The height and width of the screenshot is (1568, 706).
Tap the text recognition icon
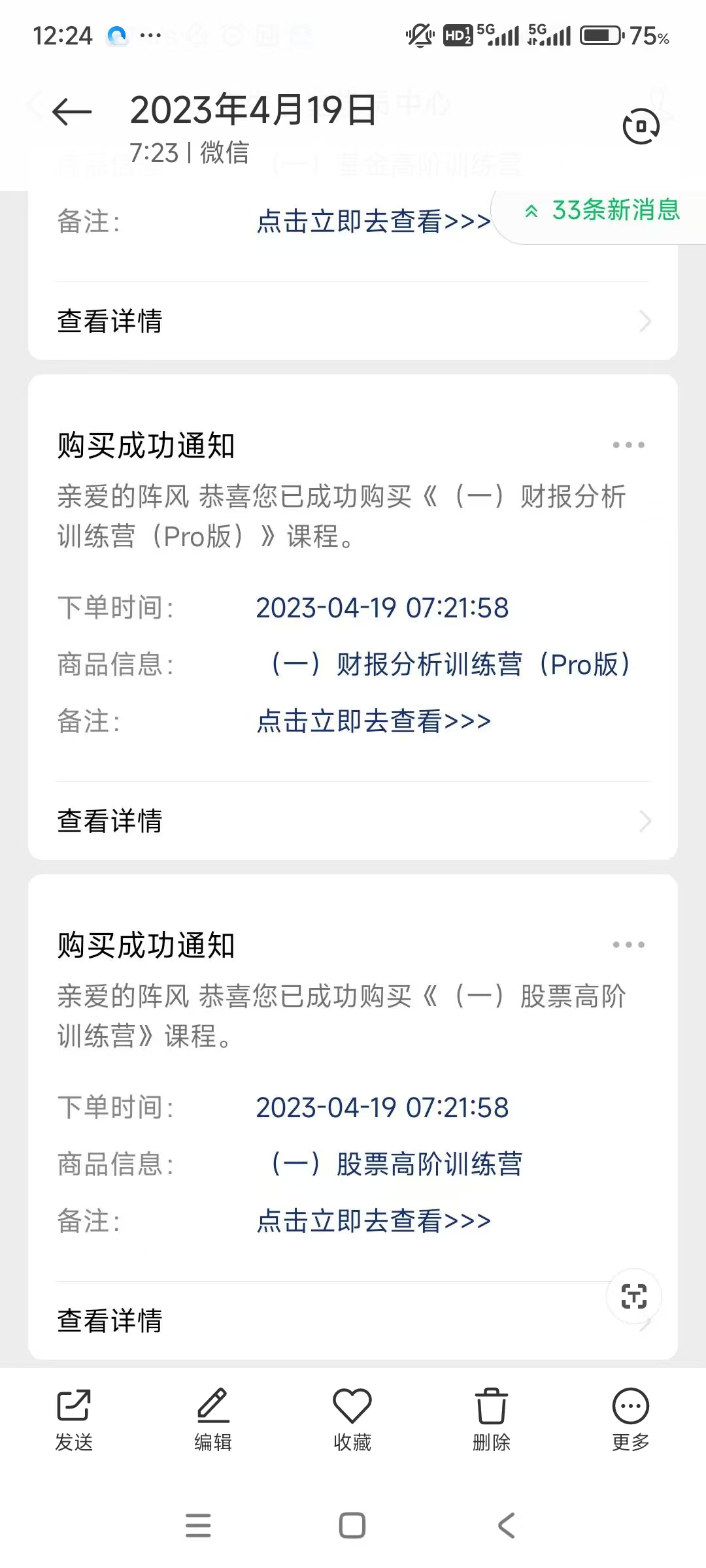click(x=633, y=1296)
